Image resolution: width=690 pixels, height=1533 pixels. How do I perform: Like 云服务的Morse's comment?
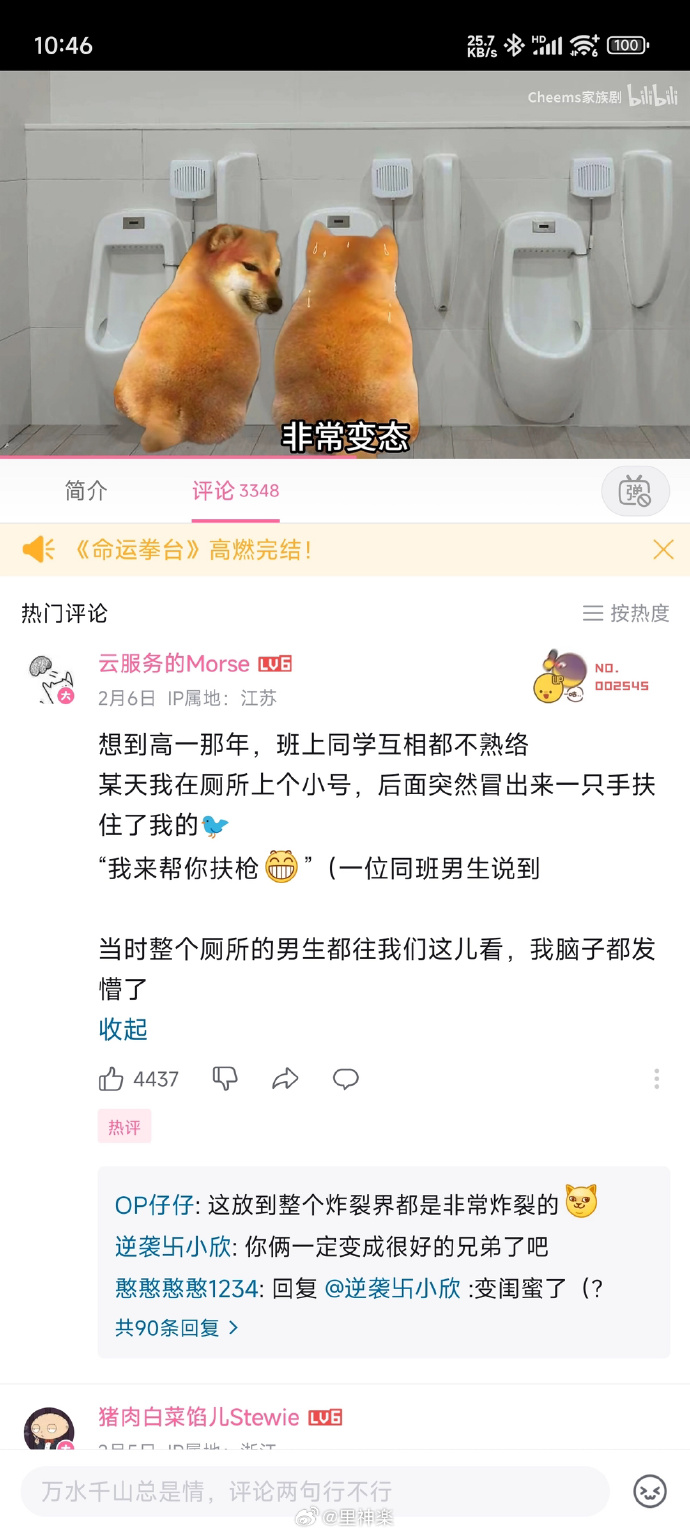[112, 1079]
